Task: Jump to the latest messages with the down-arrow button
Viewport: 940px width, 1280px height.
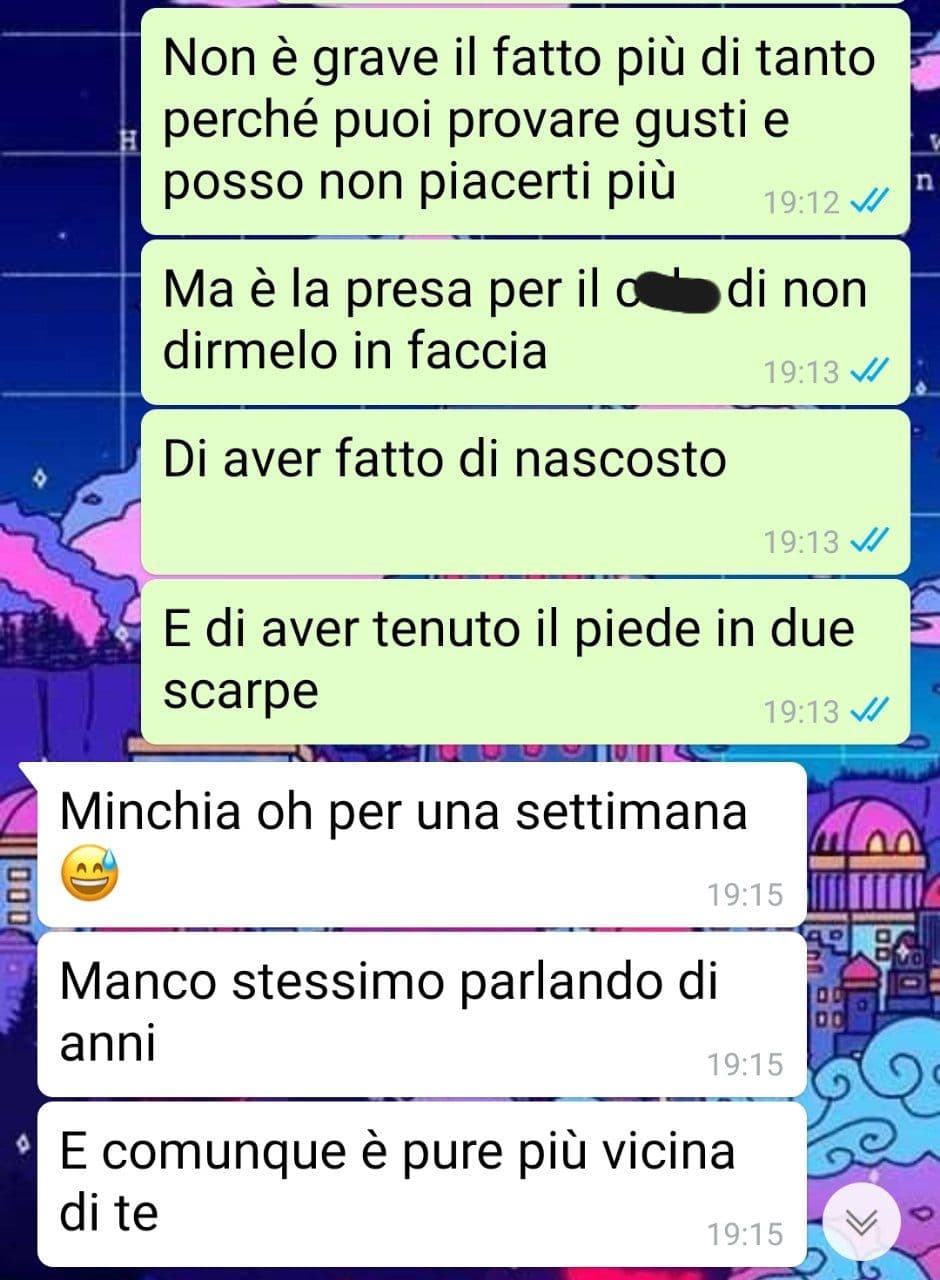Action: (x=861, y=1221)
